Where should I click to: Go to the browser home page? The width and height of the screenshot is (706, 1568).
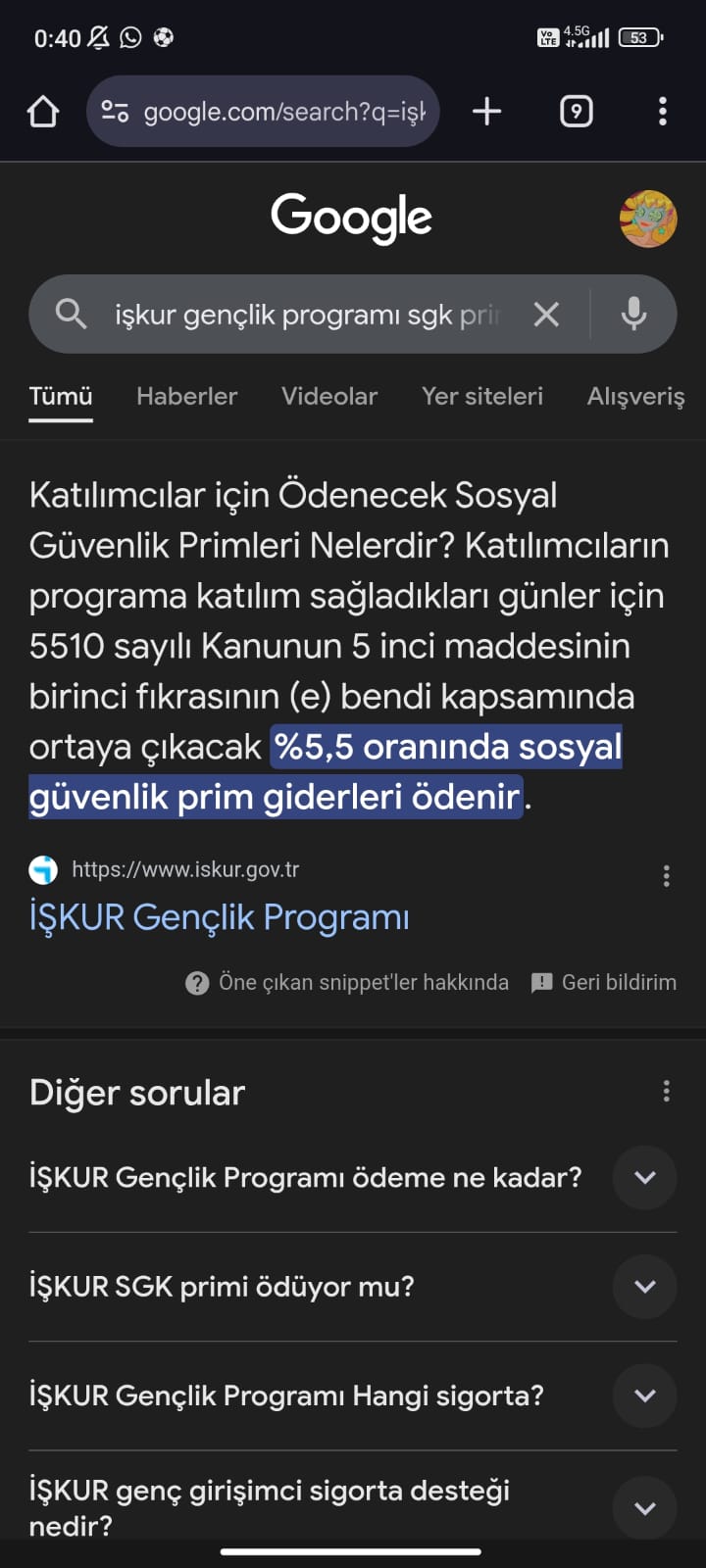pyautogui.click(x=43, y=112)
